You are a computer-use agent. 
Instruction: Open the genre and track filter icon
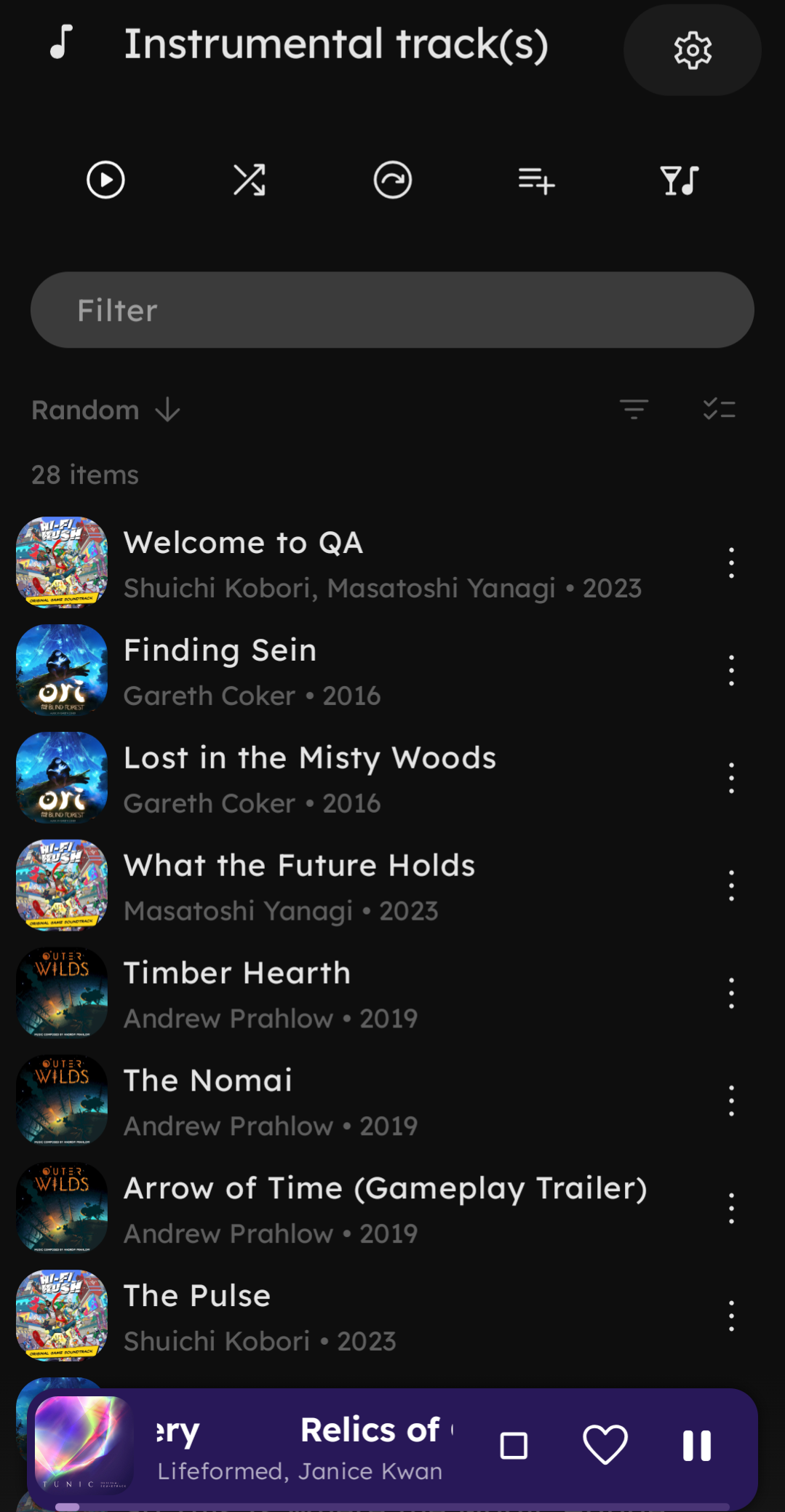(x=680, y=180)
